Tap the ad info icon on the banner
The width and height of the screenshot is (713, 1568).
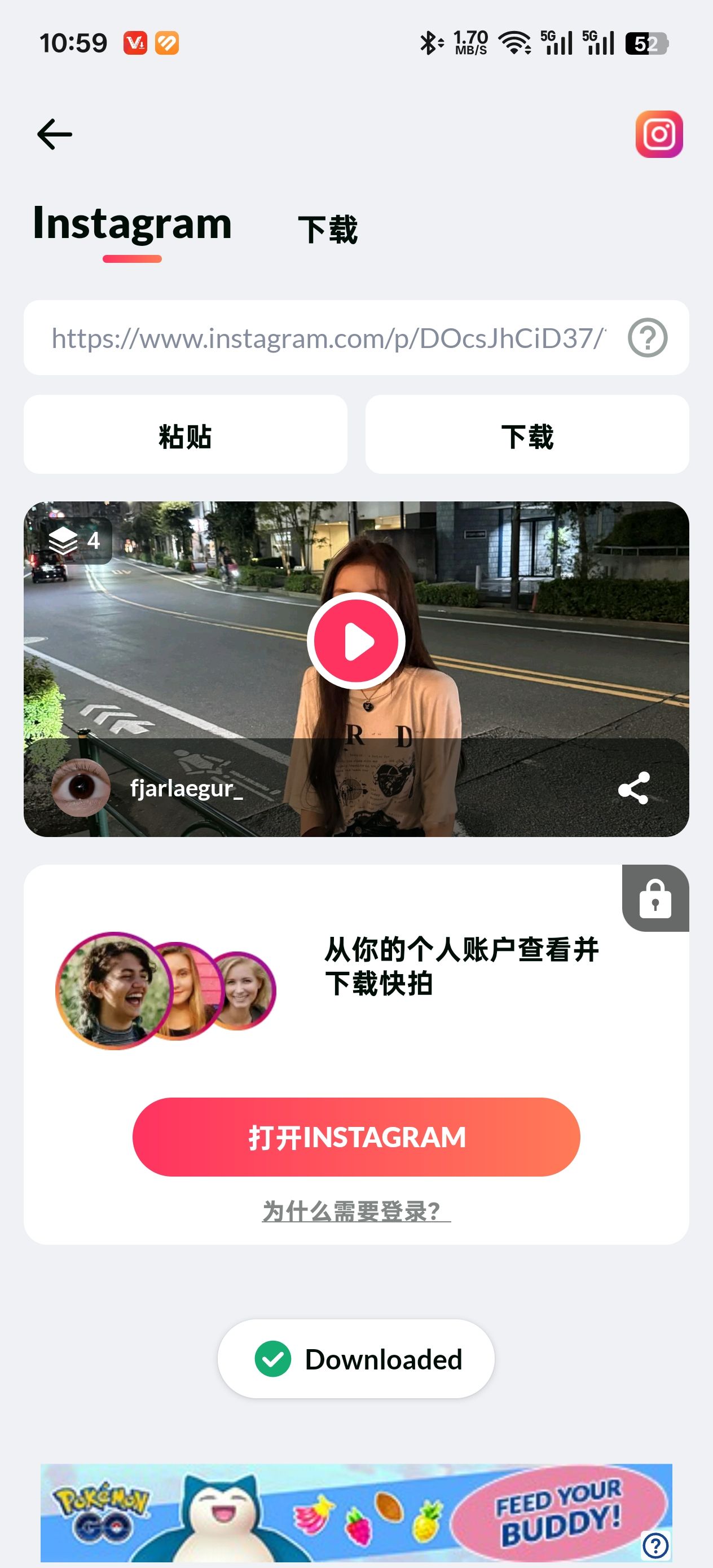point(656,1545)
